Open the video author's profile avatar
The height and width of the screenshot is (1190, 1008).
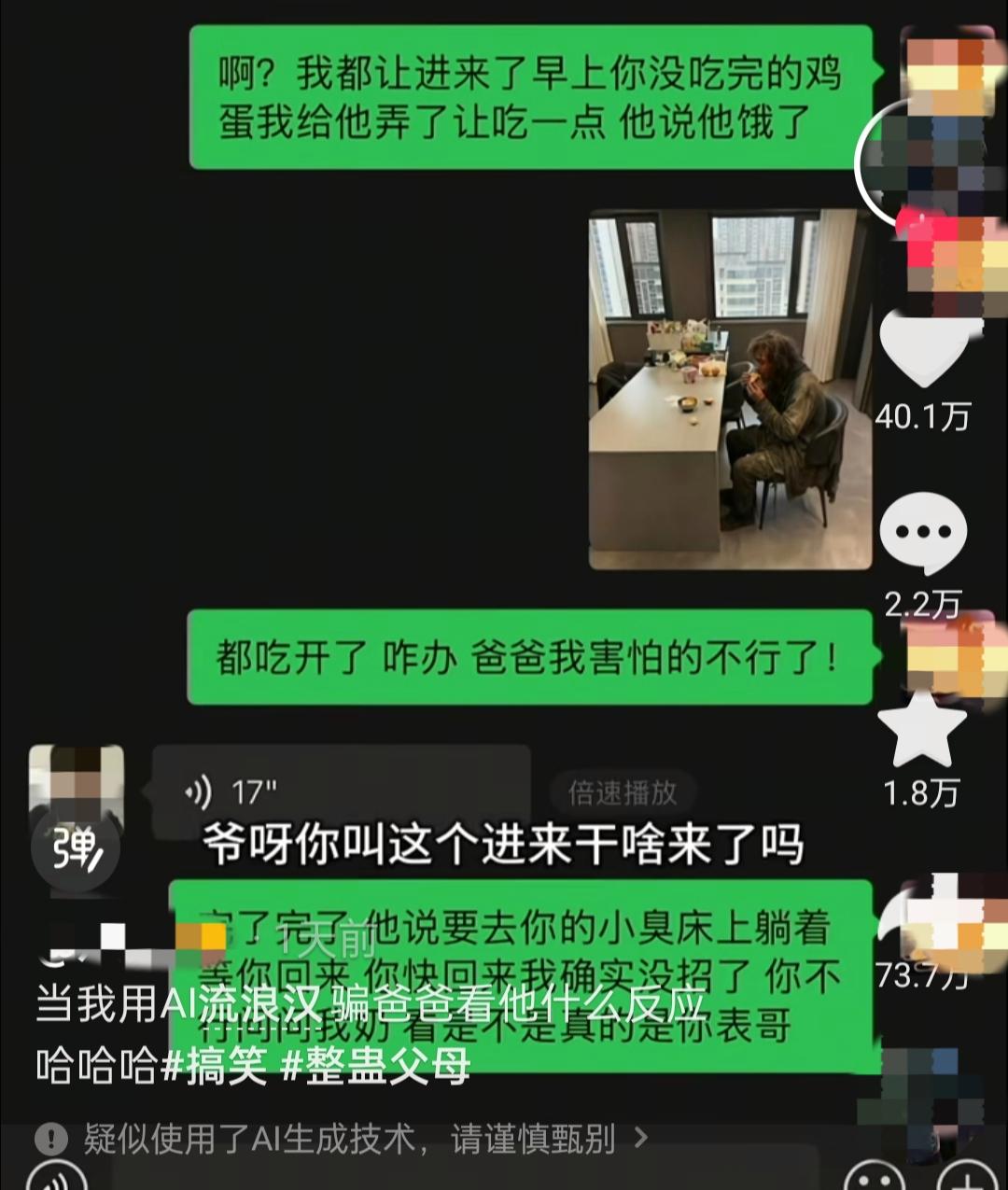point(919,163)
